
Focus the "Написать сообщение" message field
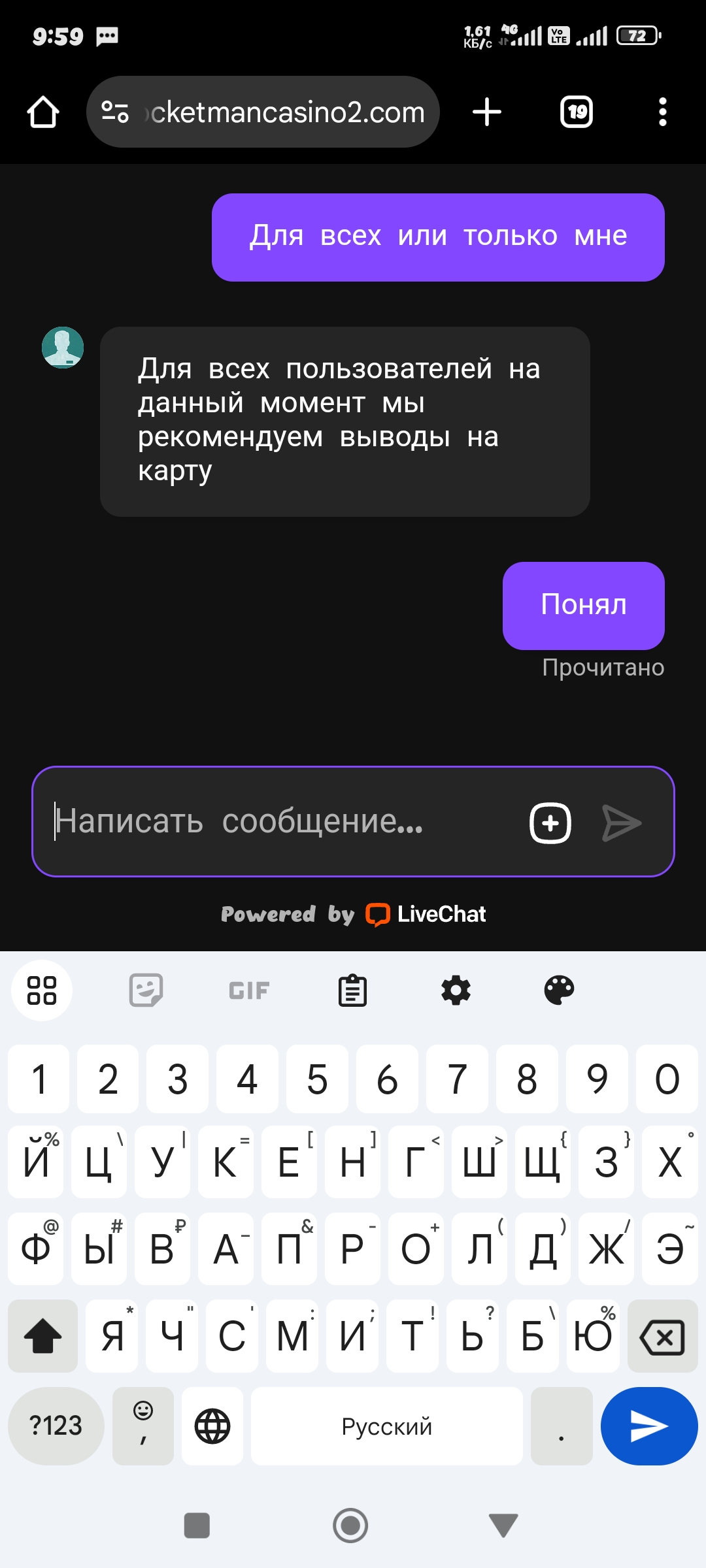281,821
